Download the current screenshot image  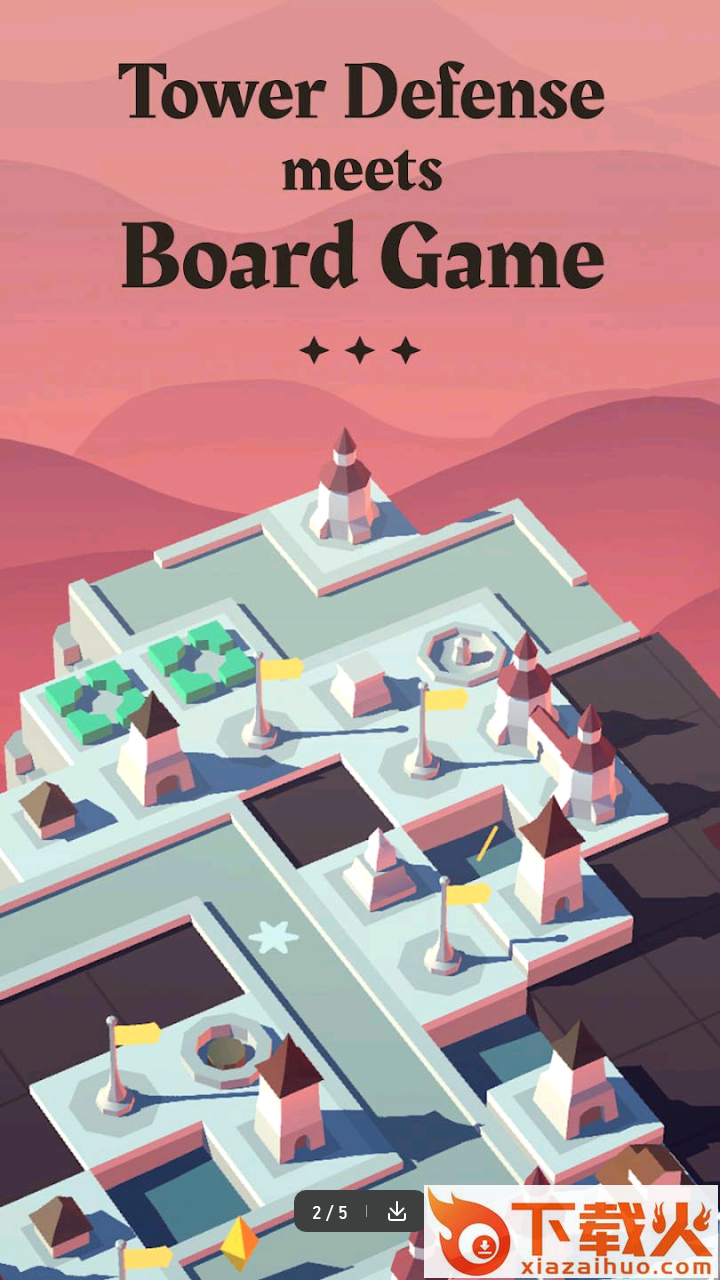[397, 1212]
